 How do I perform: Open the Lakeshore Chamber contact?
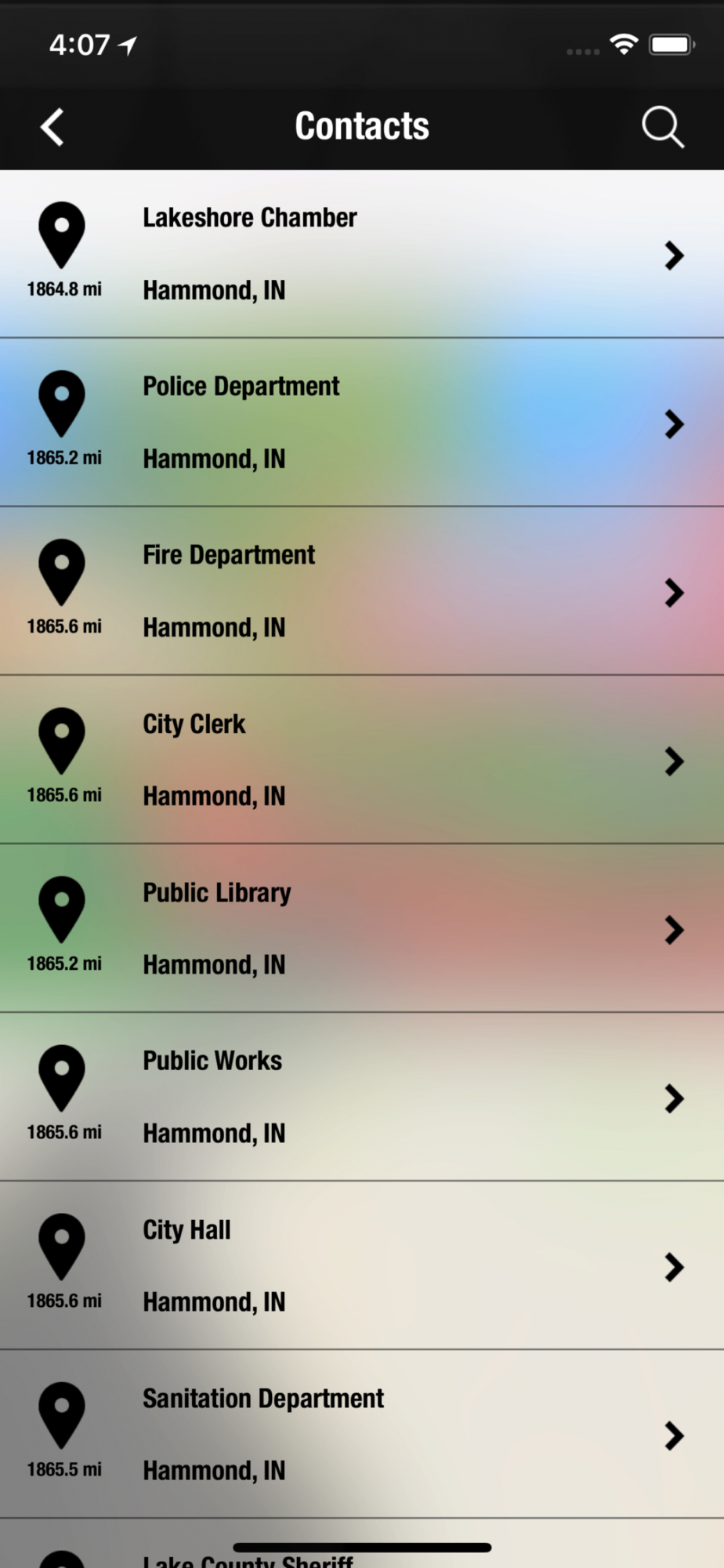coord(362,254)
